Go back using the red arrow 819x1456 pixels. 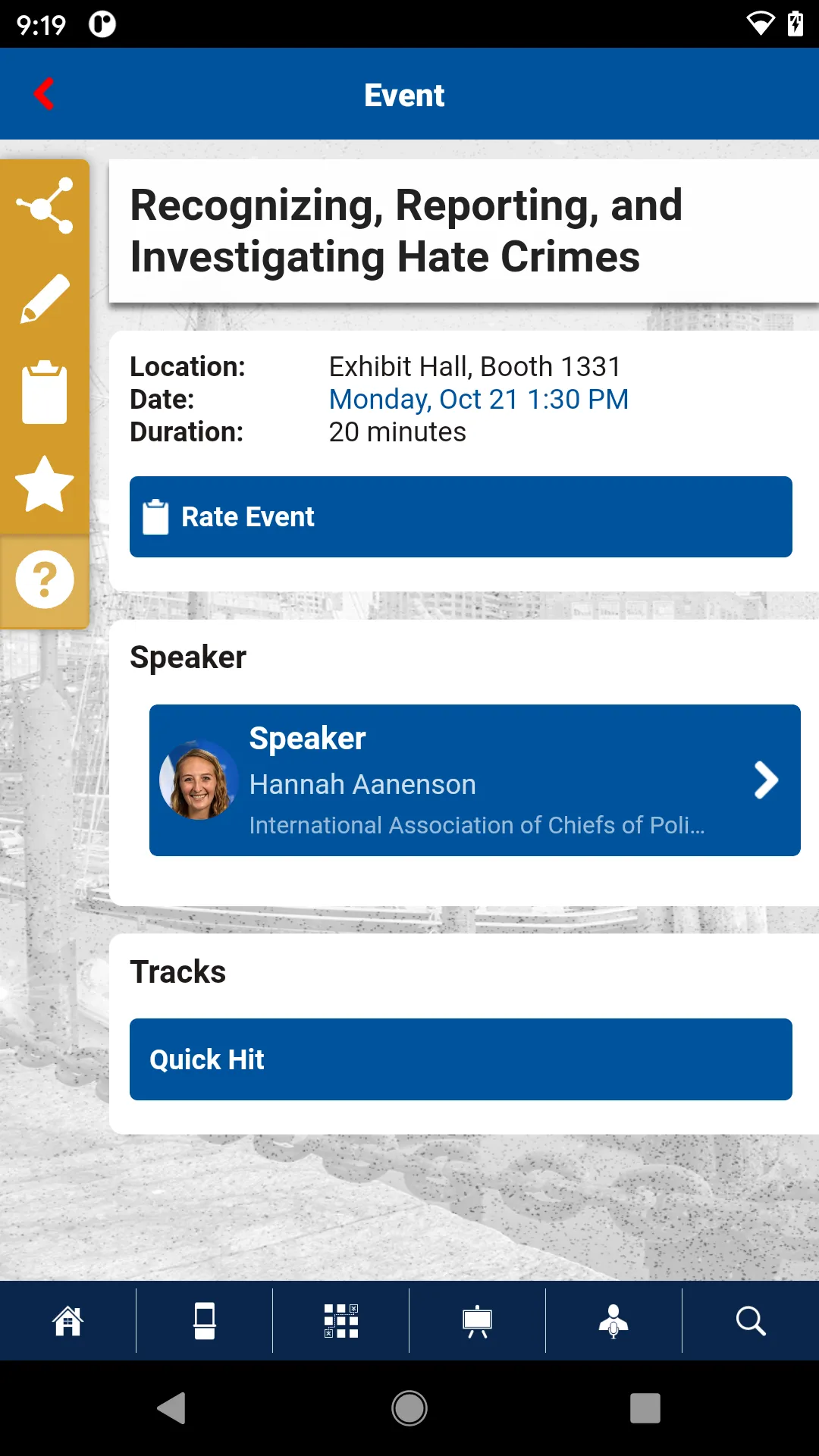coord(45,94)
